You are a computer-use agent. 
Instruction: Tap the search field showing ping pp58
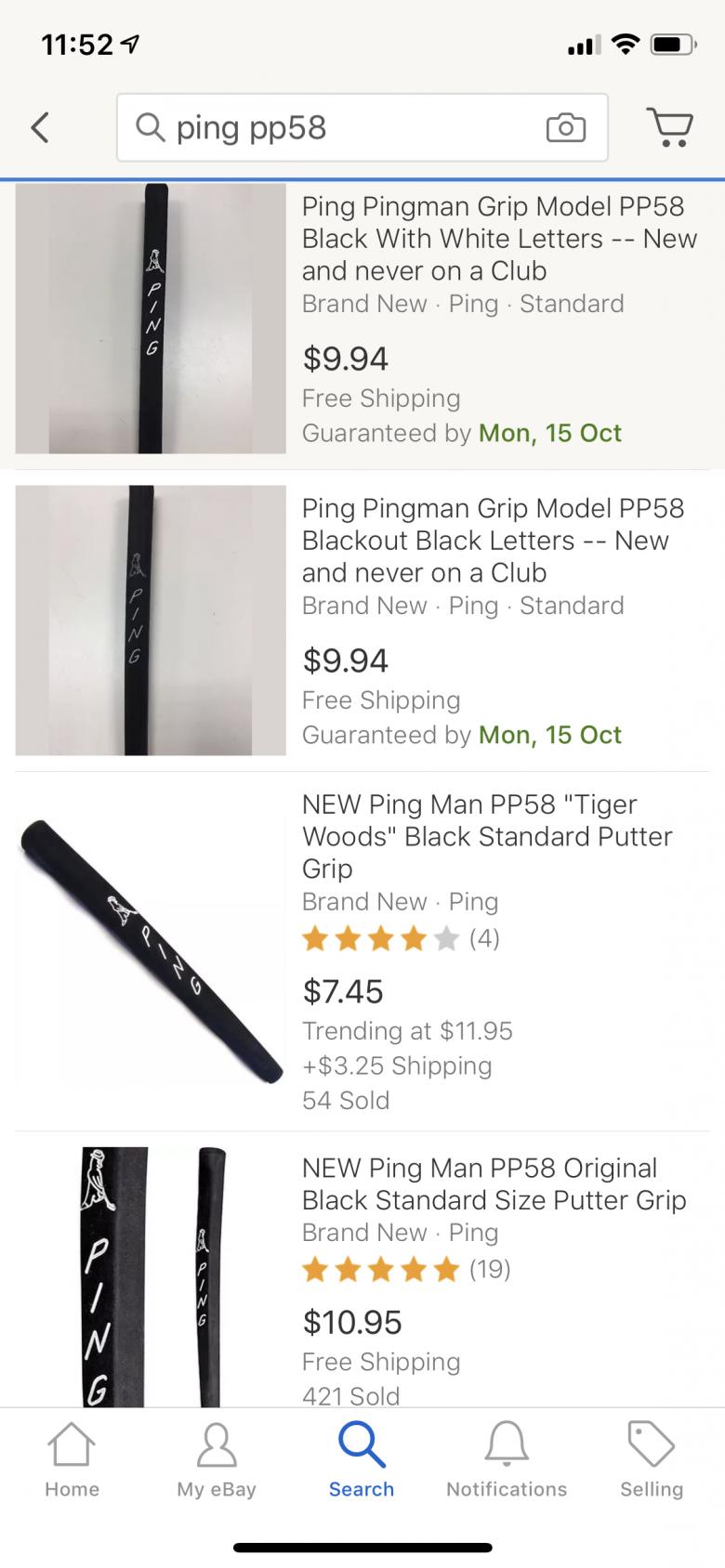pyautogui.click(x=335, y=127)
